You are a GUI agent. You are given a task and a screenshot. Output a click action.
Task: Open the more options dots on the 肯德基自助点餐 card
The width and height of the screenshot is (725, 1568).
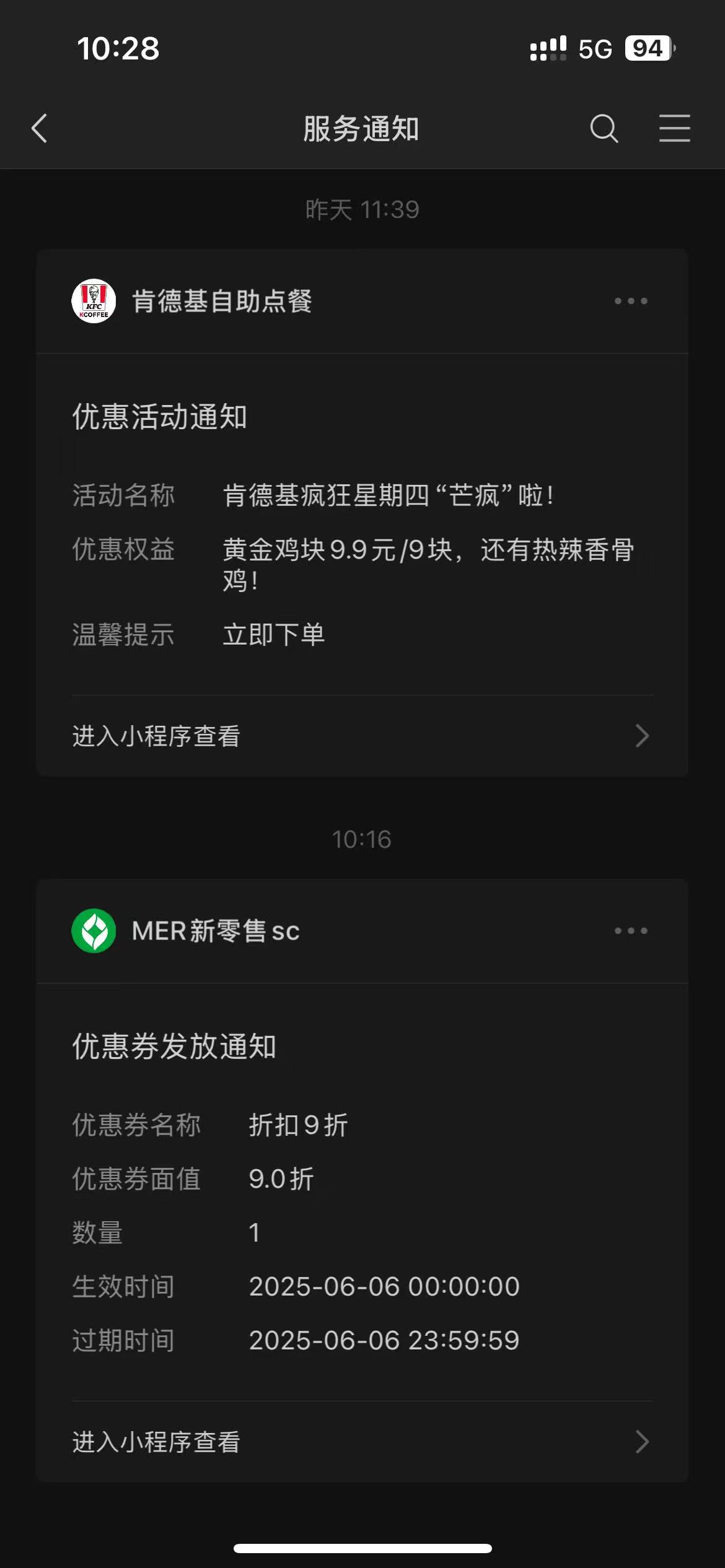pos(631,301)
